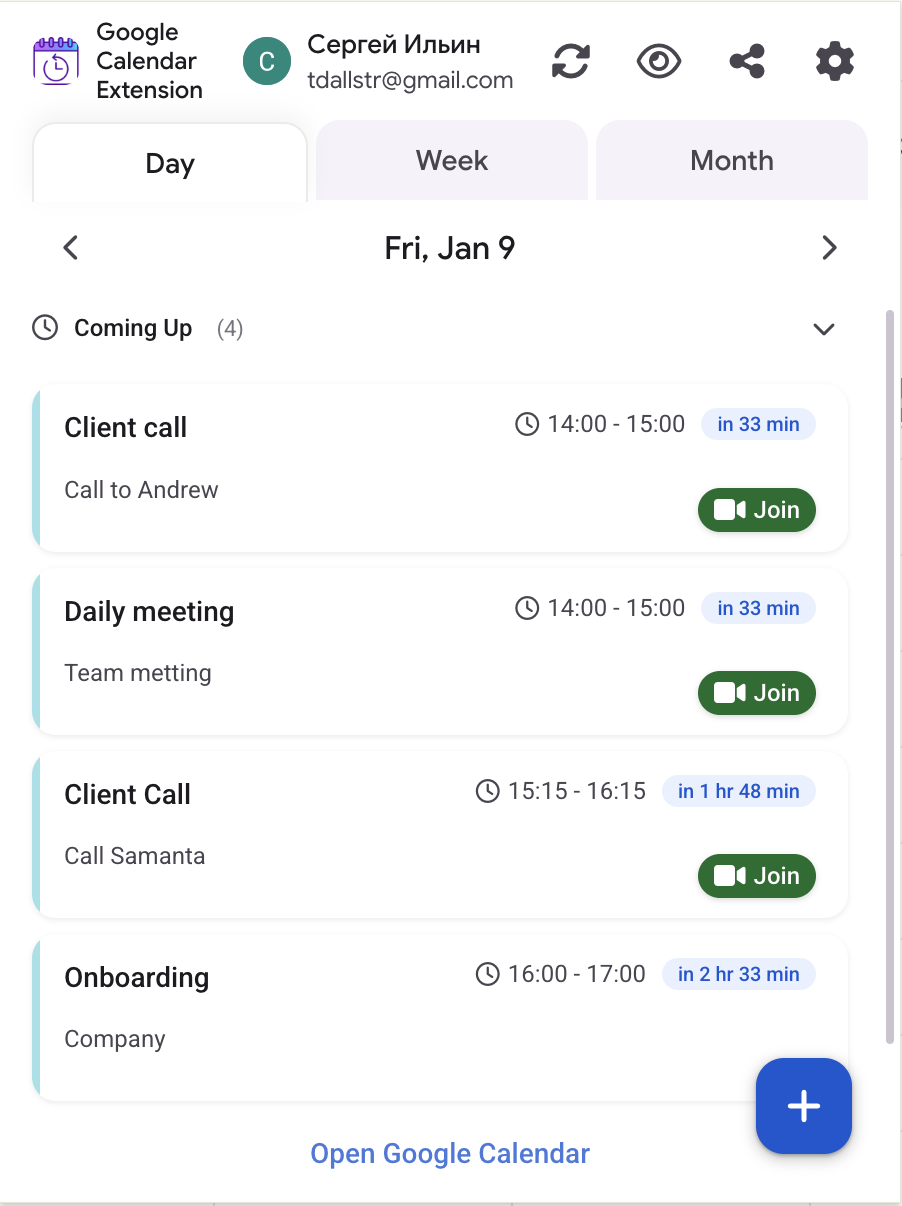The image size is (902, 1206).
Task: Click the Google Calendar Extension logo
Action: point(57,61)
